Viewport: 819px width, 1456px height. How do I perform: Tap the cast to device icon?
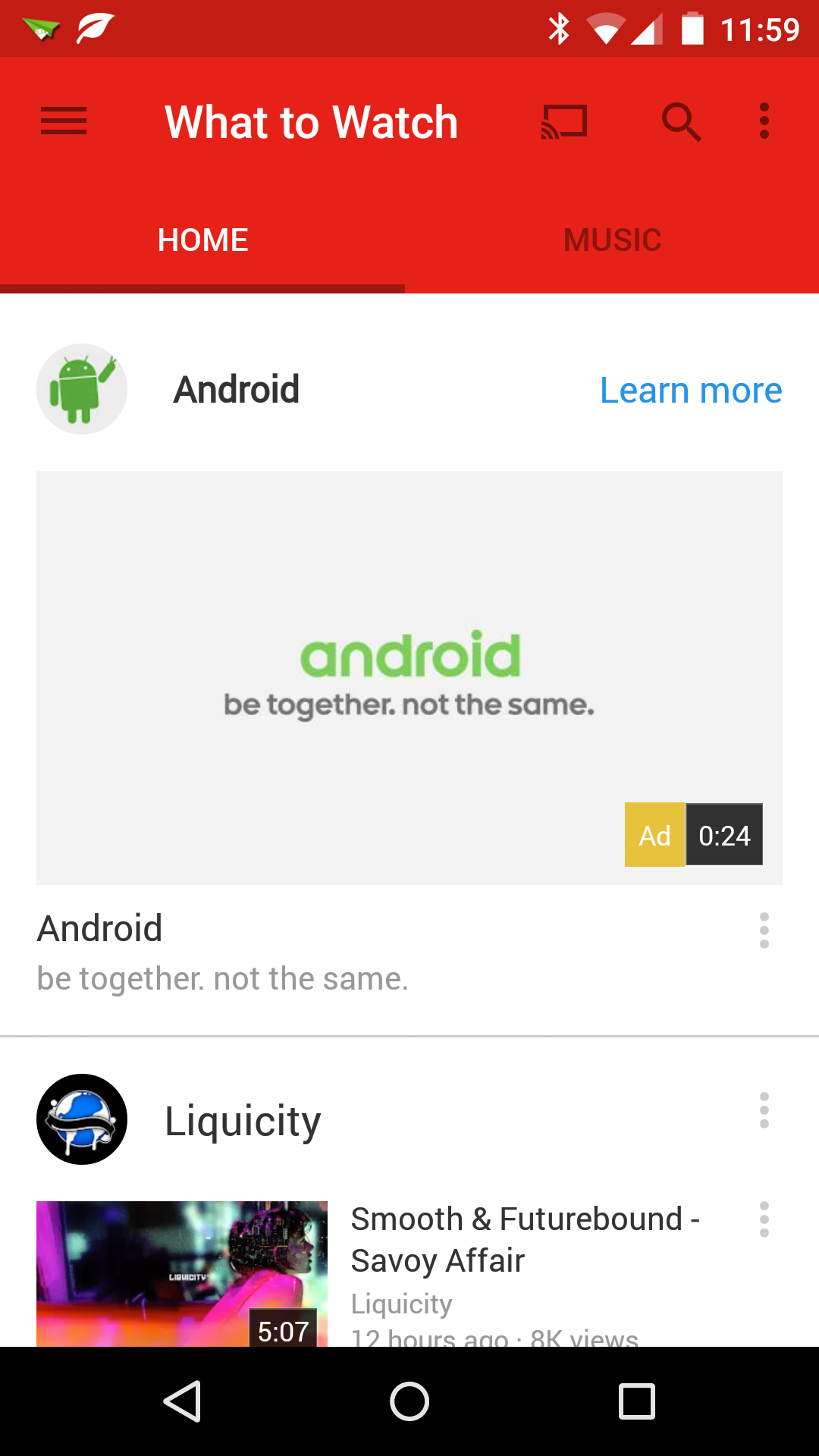[564, 121]
